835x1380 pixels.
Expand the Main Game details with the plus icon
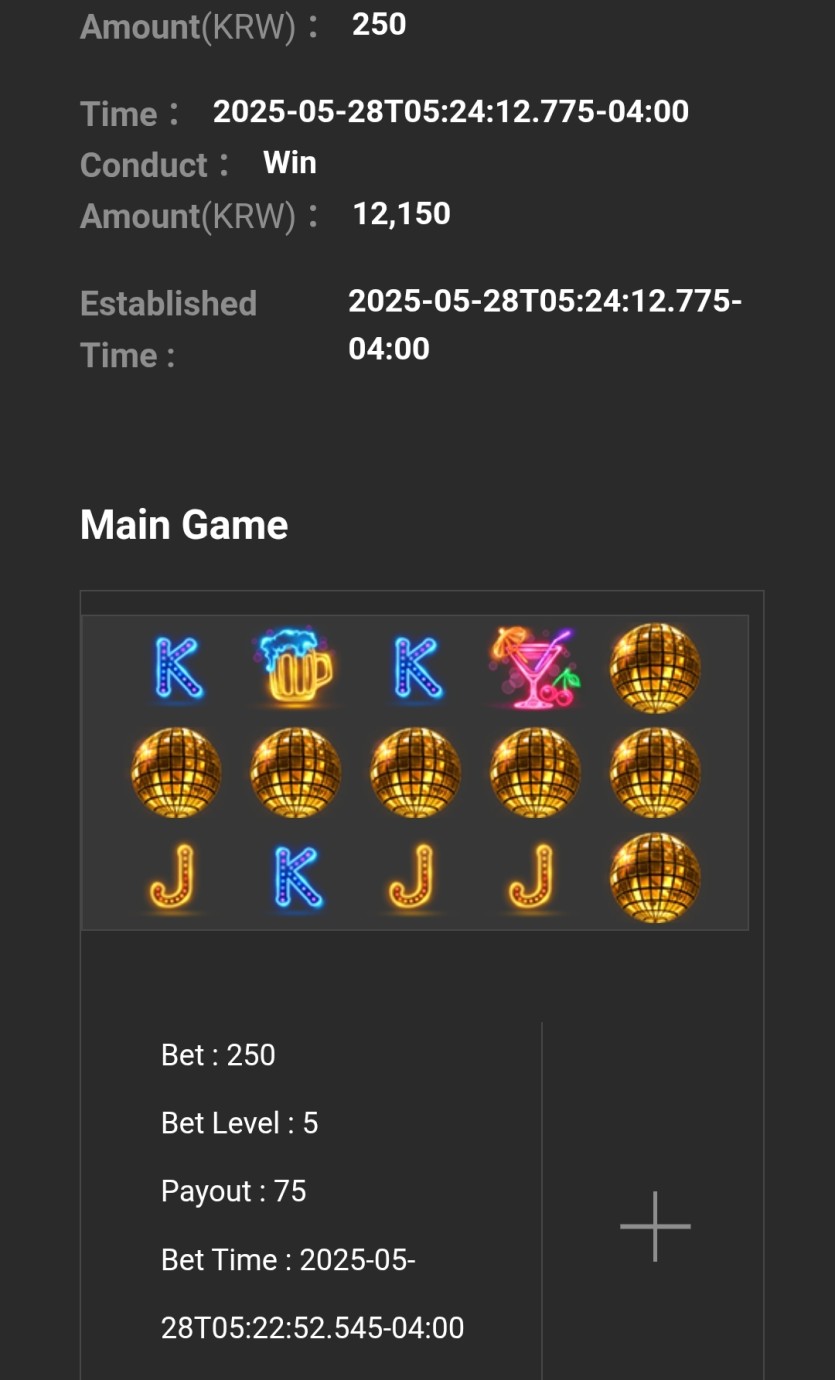[655, 1226]
